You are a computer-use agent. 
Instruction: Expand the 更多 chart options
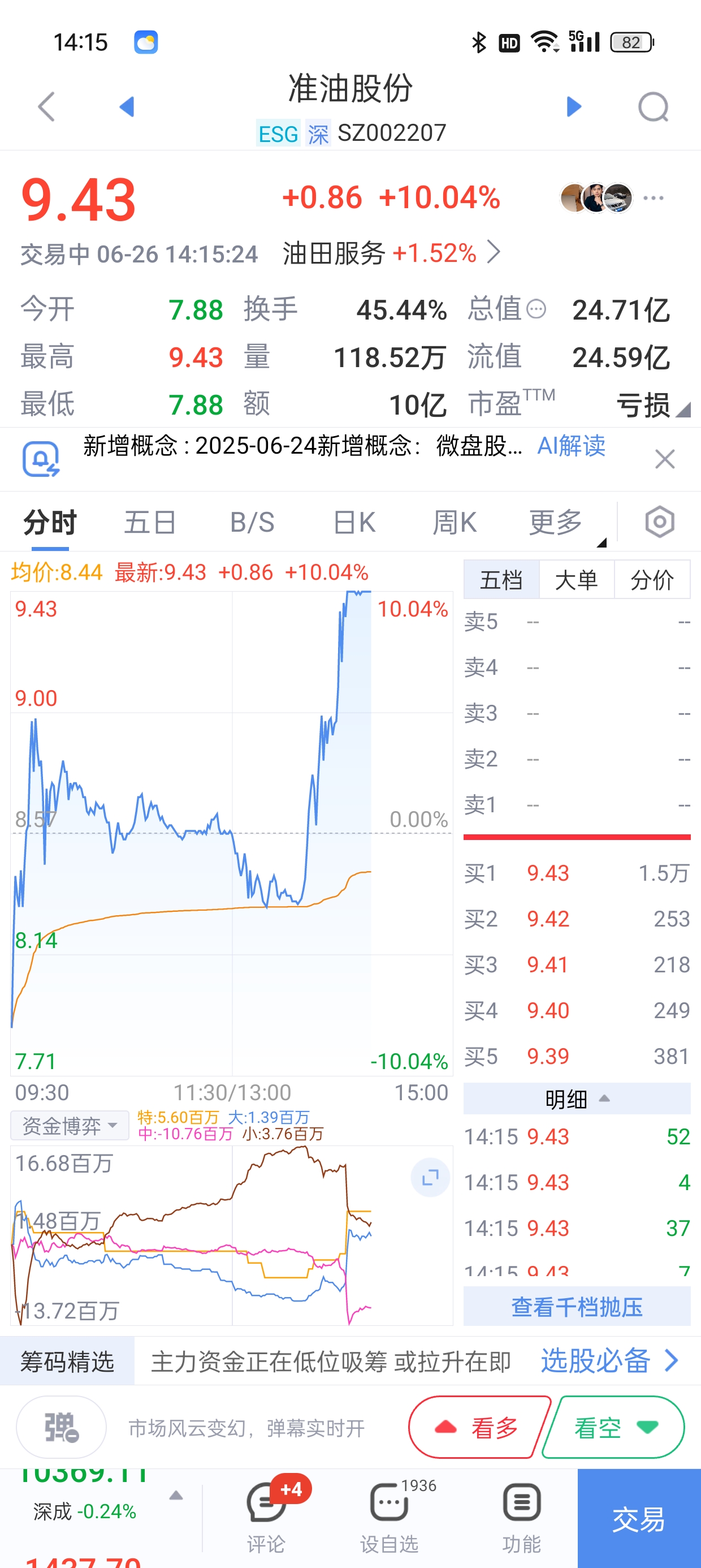click(555, 522)
